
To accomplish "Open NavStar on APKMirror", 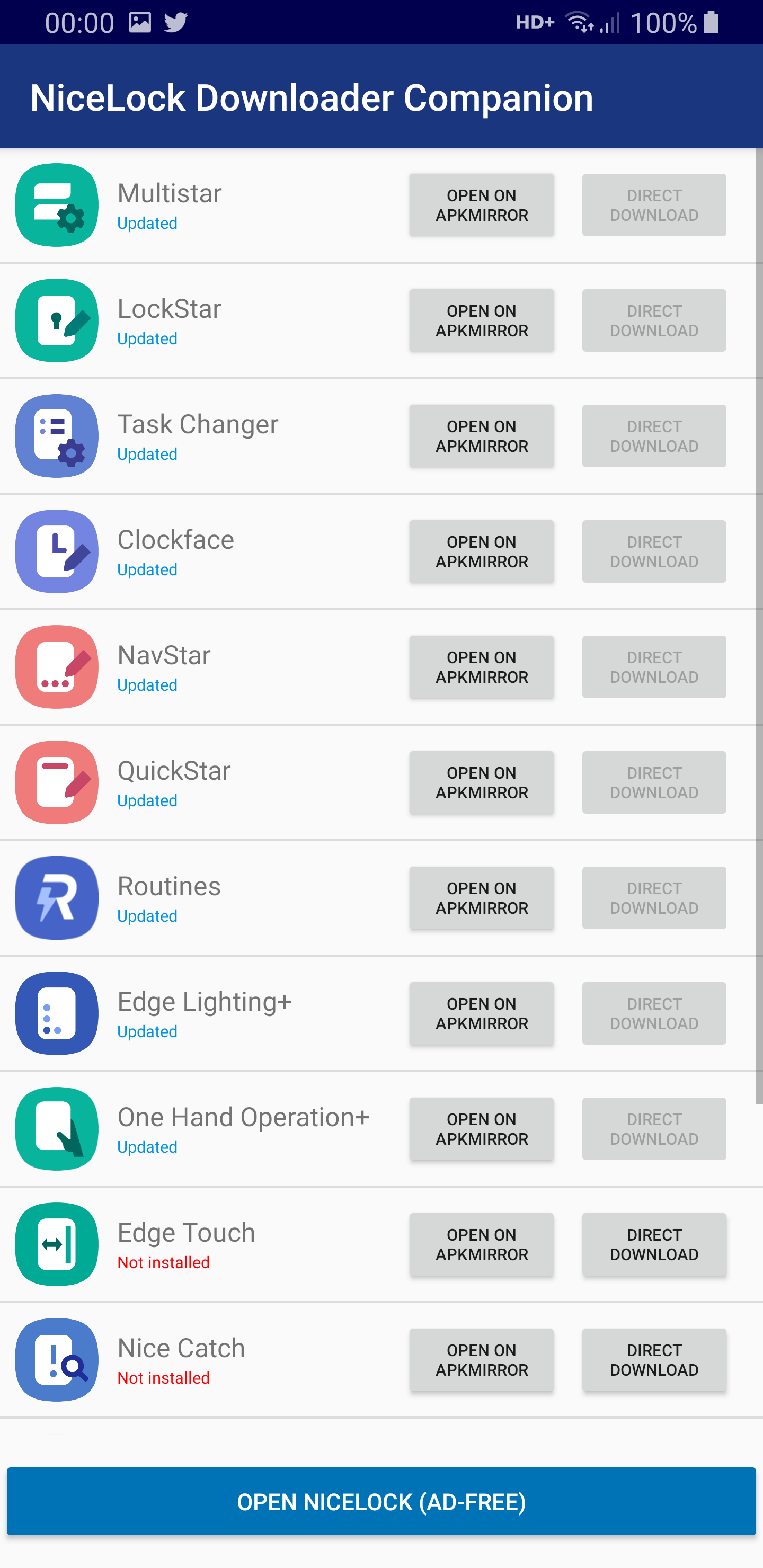I will point(481,667).
